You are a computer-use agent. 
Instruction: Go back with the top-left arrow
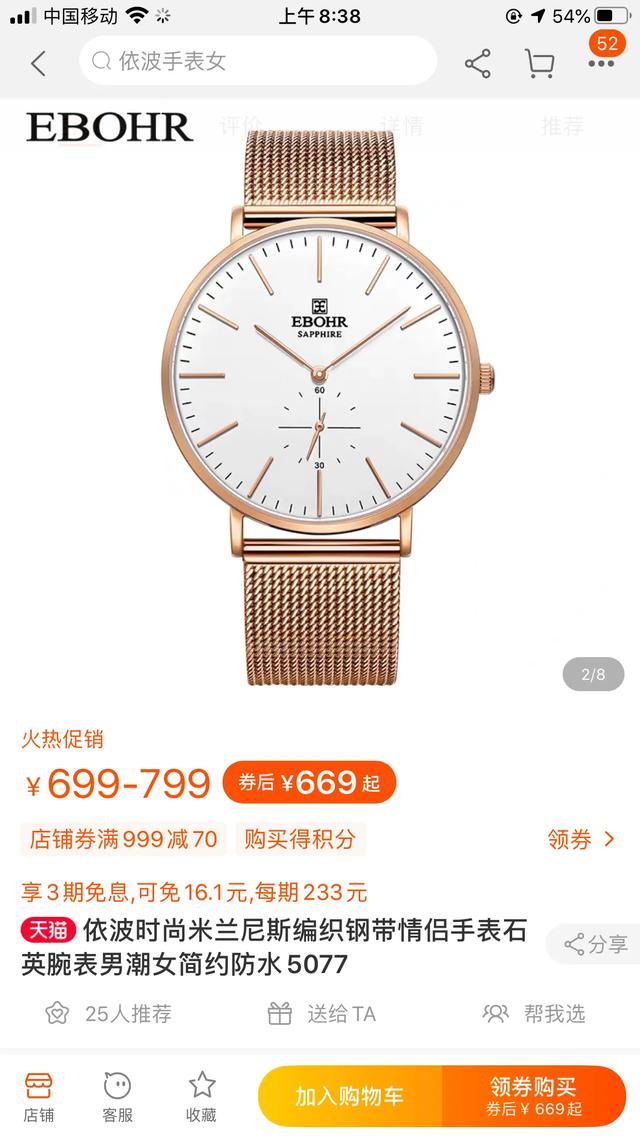pyautogui.click(x=38, y=64)
